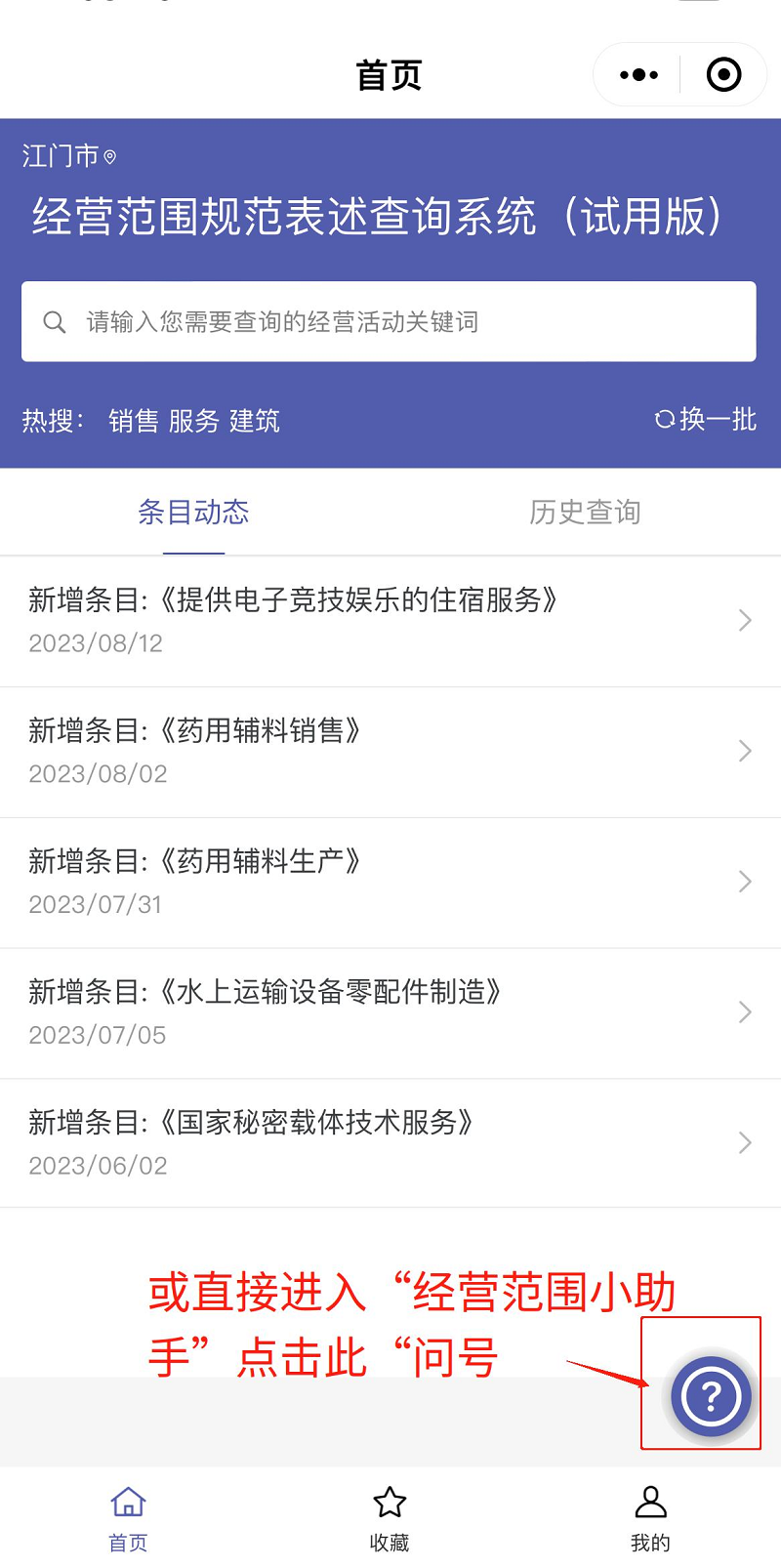The image size is (781, 1568).
Task: Select the 我的 person icon
Action: pyautogui.click(x=650, y=1501)
